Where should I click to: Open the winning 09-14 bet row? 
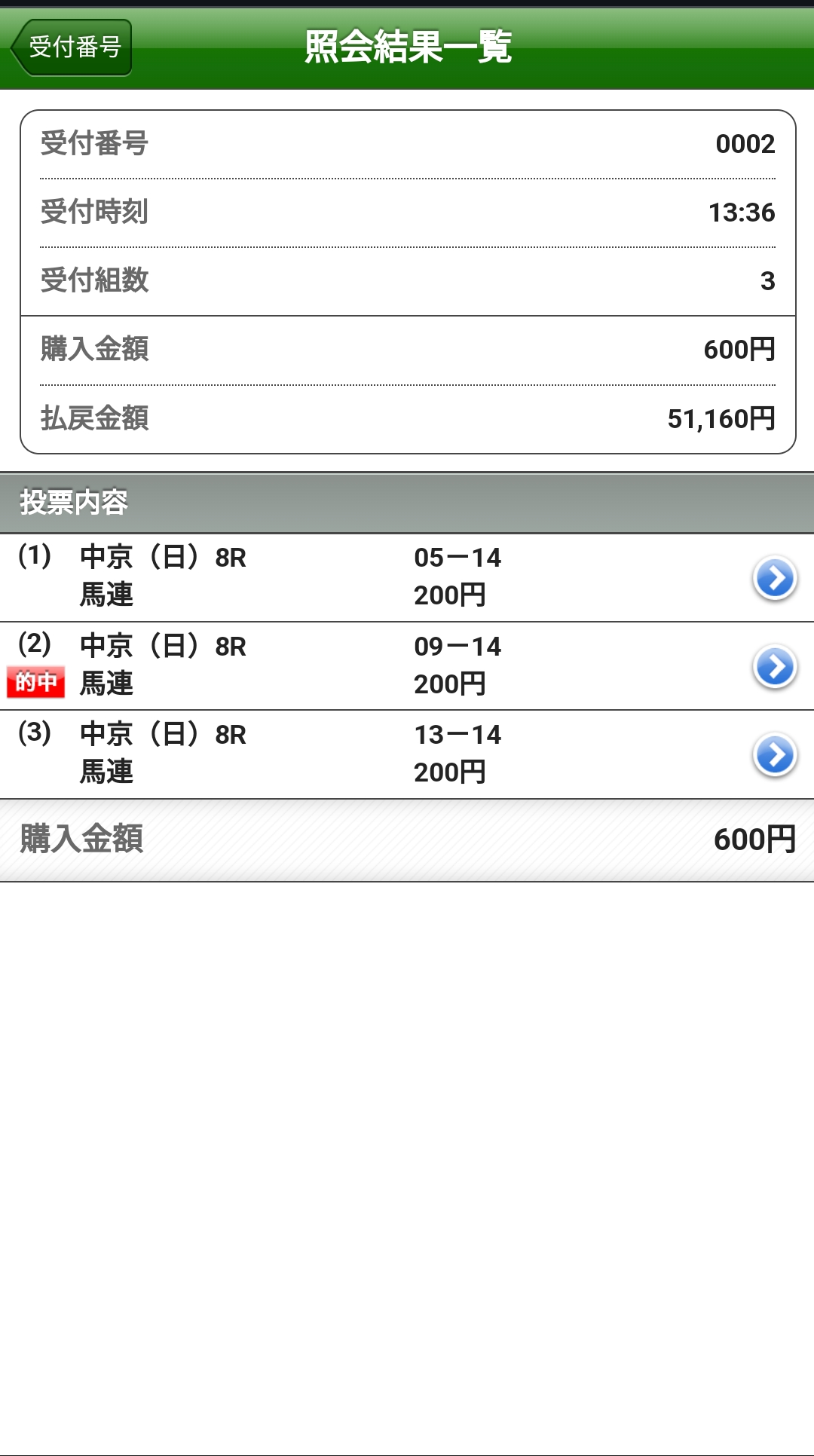407,666
